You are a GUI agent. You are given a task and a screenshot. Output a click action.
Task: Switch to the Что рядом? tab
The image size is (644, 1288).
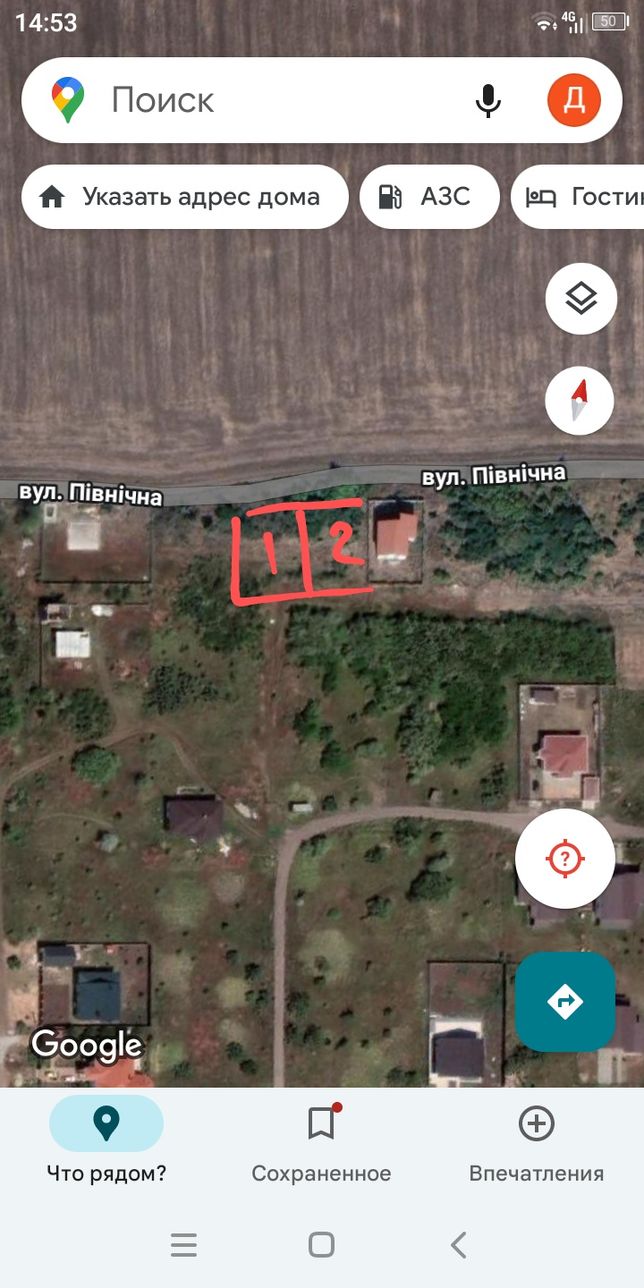coord(106,1140)
